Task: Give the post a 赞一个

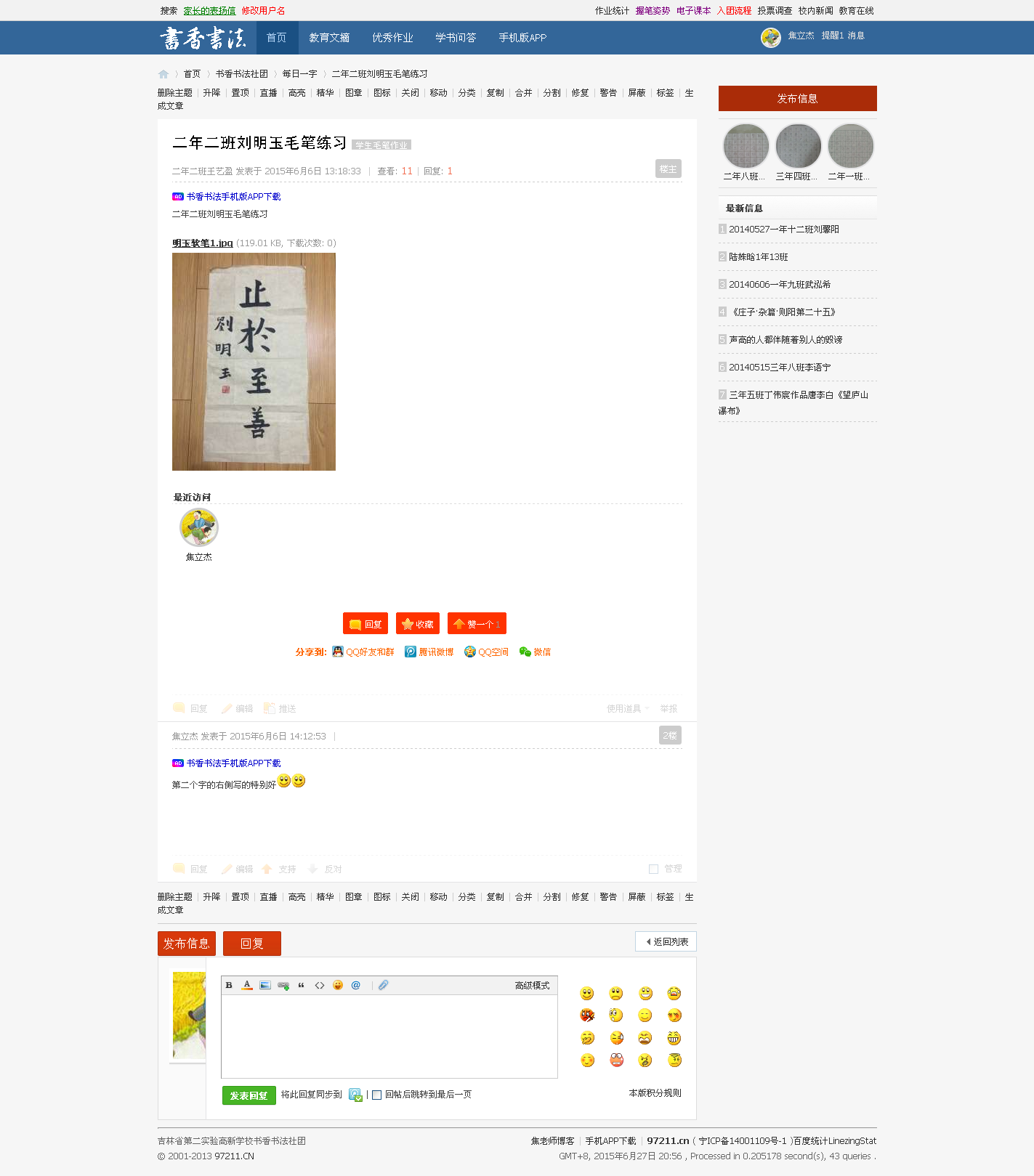Action: pyautogui.click(x=477, y=624)
